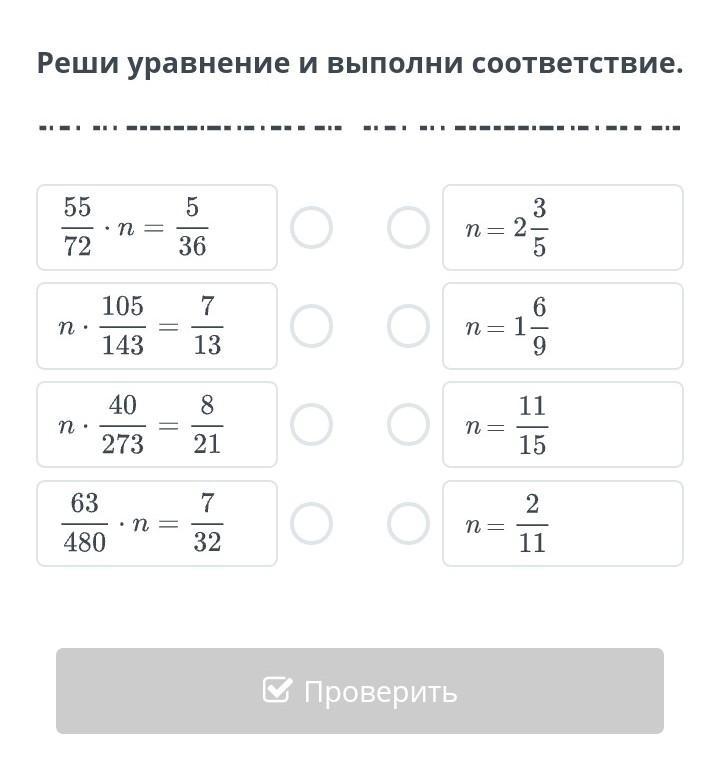710x782 pixels.
Task: Choose the circle next to answer n = 1 6/9
Action: 408,326
